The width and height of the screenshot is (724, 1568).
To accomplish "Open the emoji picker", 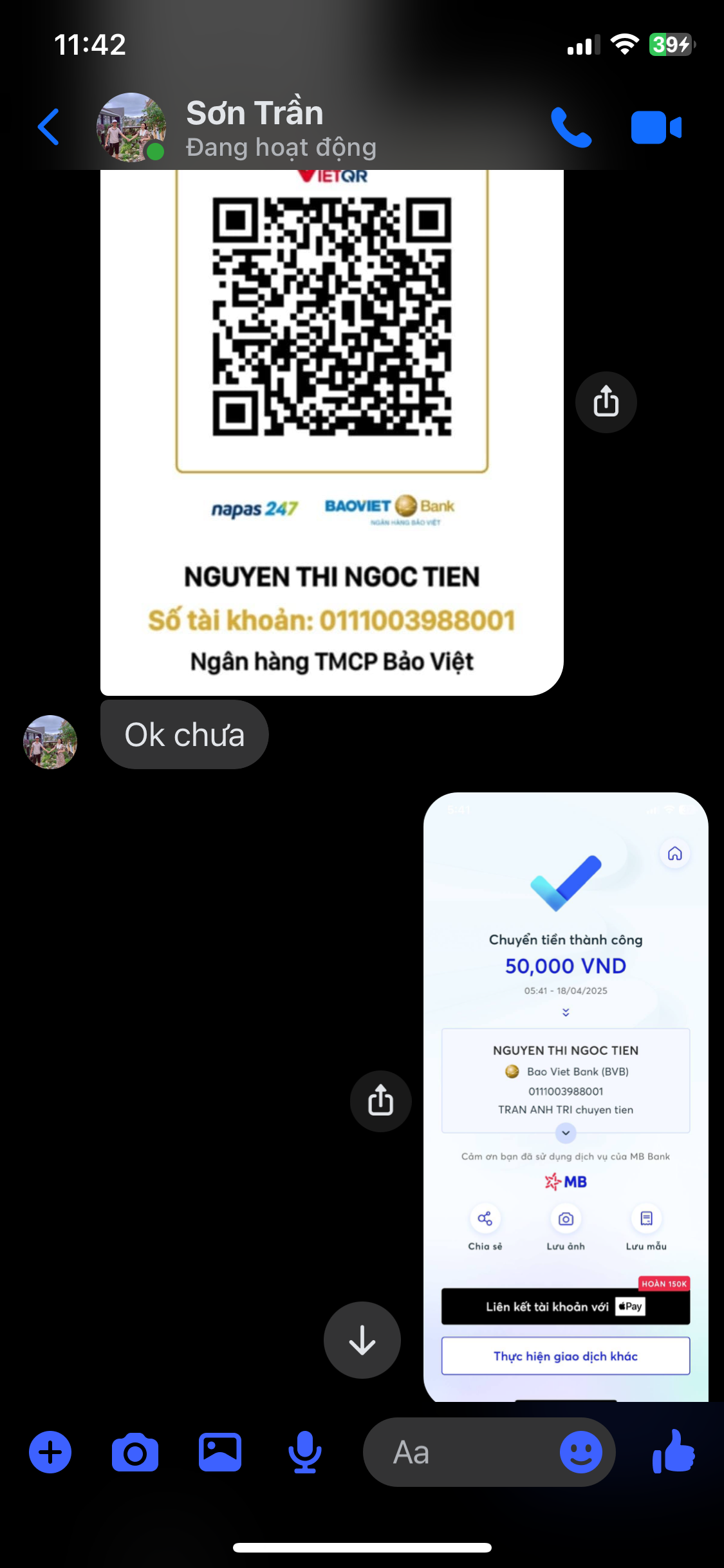I will tap(580, 1452).
